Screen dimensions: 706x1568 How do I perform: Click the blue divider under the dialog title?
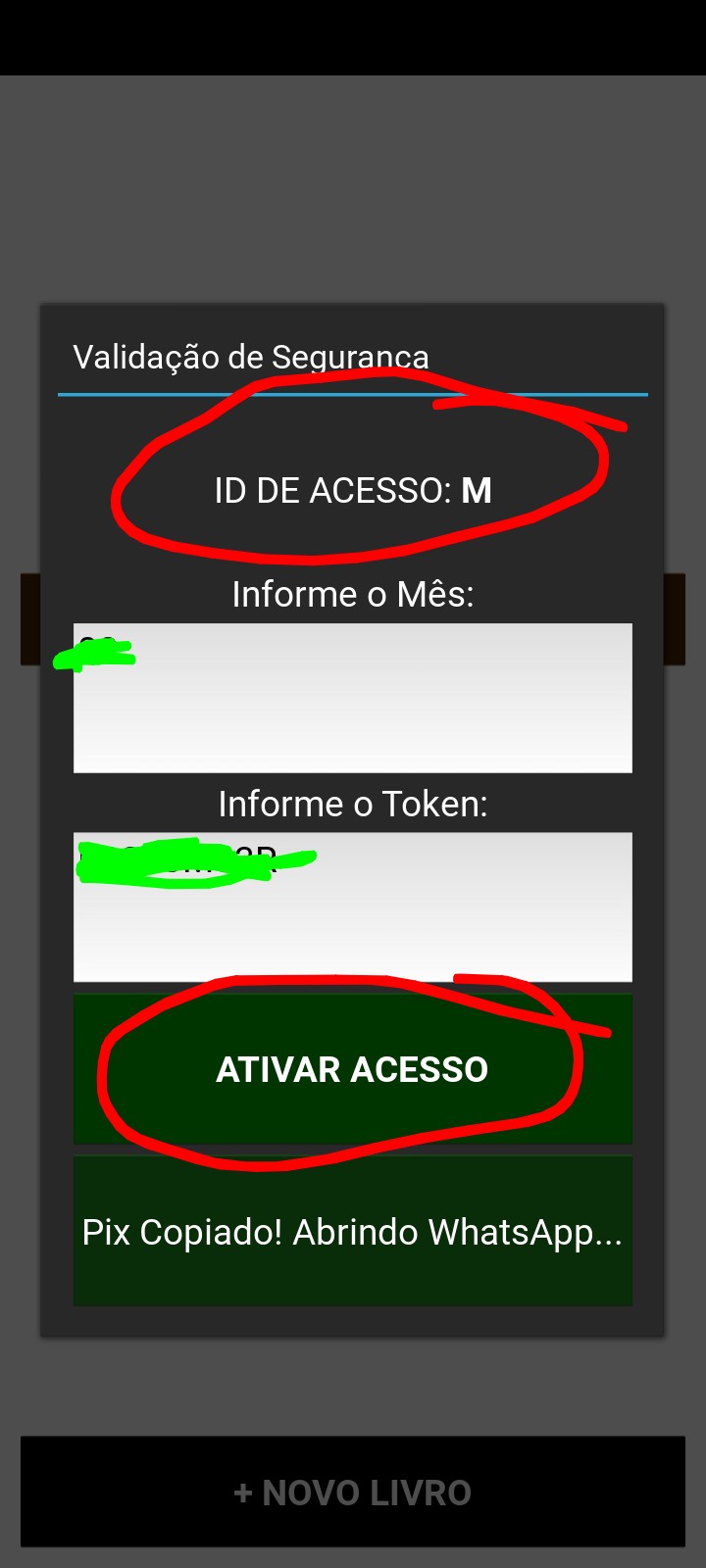tap(351, 395)
